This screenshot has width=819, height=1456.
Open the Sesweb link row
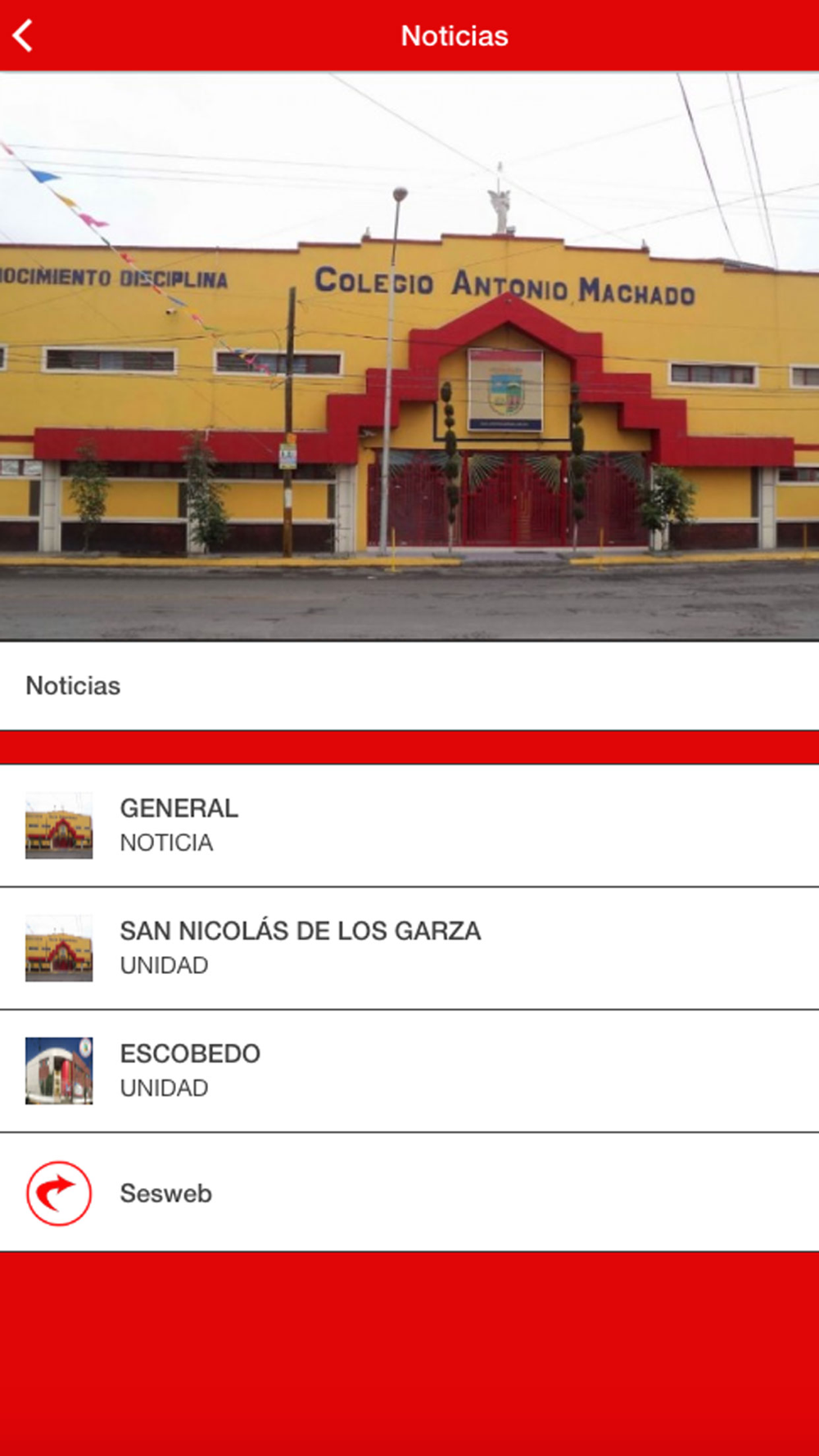pyautogui.click(x=409, y=1193)
